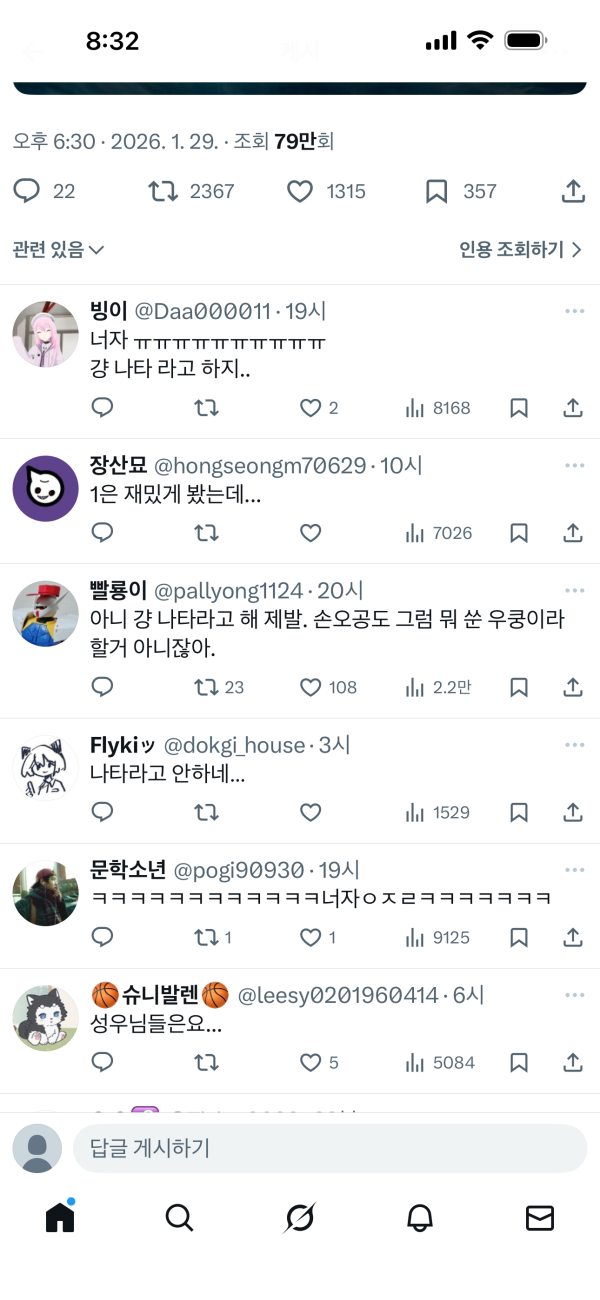Repost the main post with 2367 reposts
The image size is (600, 1300).
click(x=163, y=191)
